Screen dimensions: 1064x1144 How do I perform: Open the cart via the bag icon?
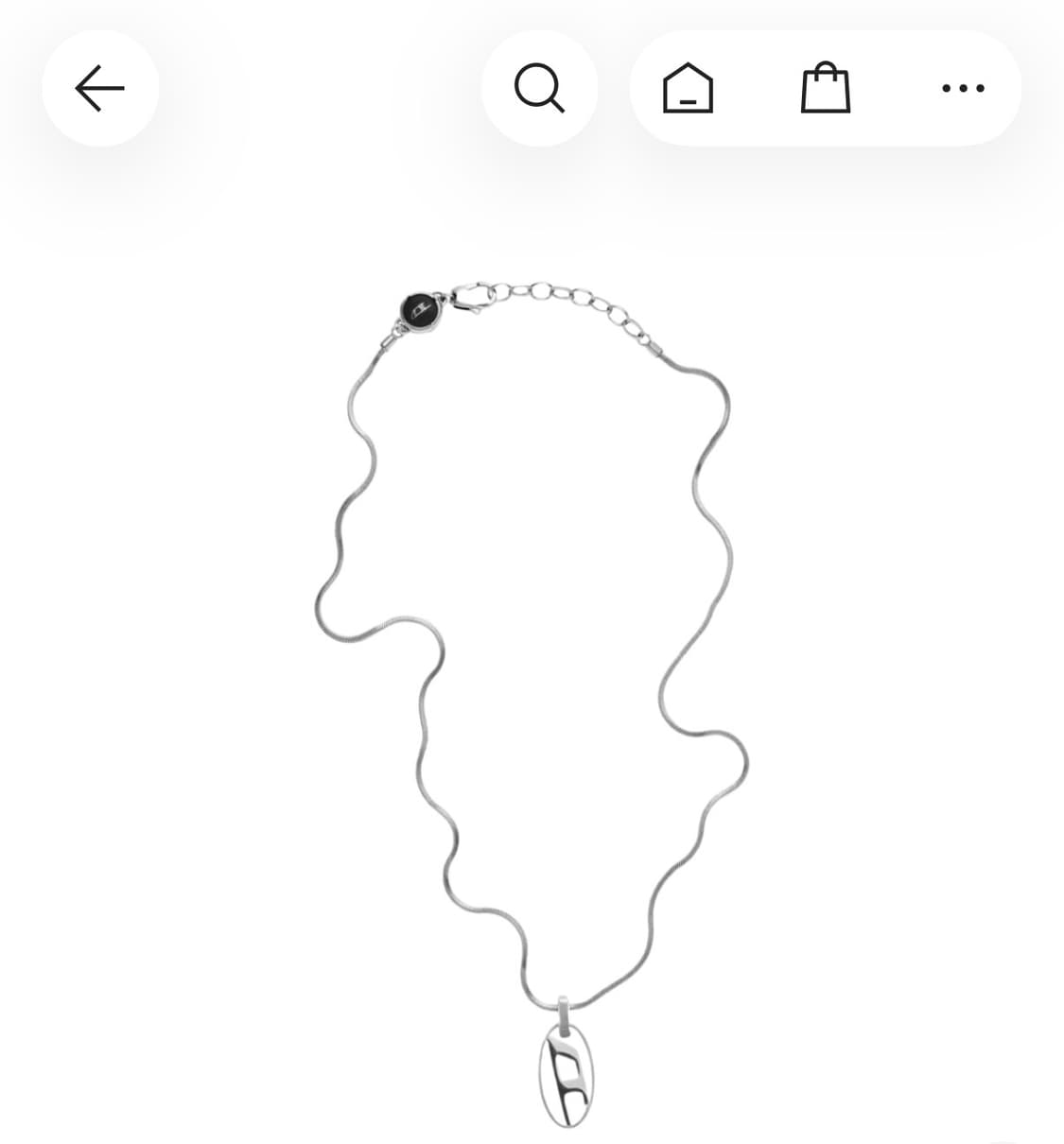click(825, 87)
